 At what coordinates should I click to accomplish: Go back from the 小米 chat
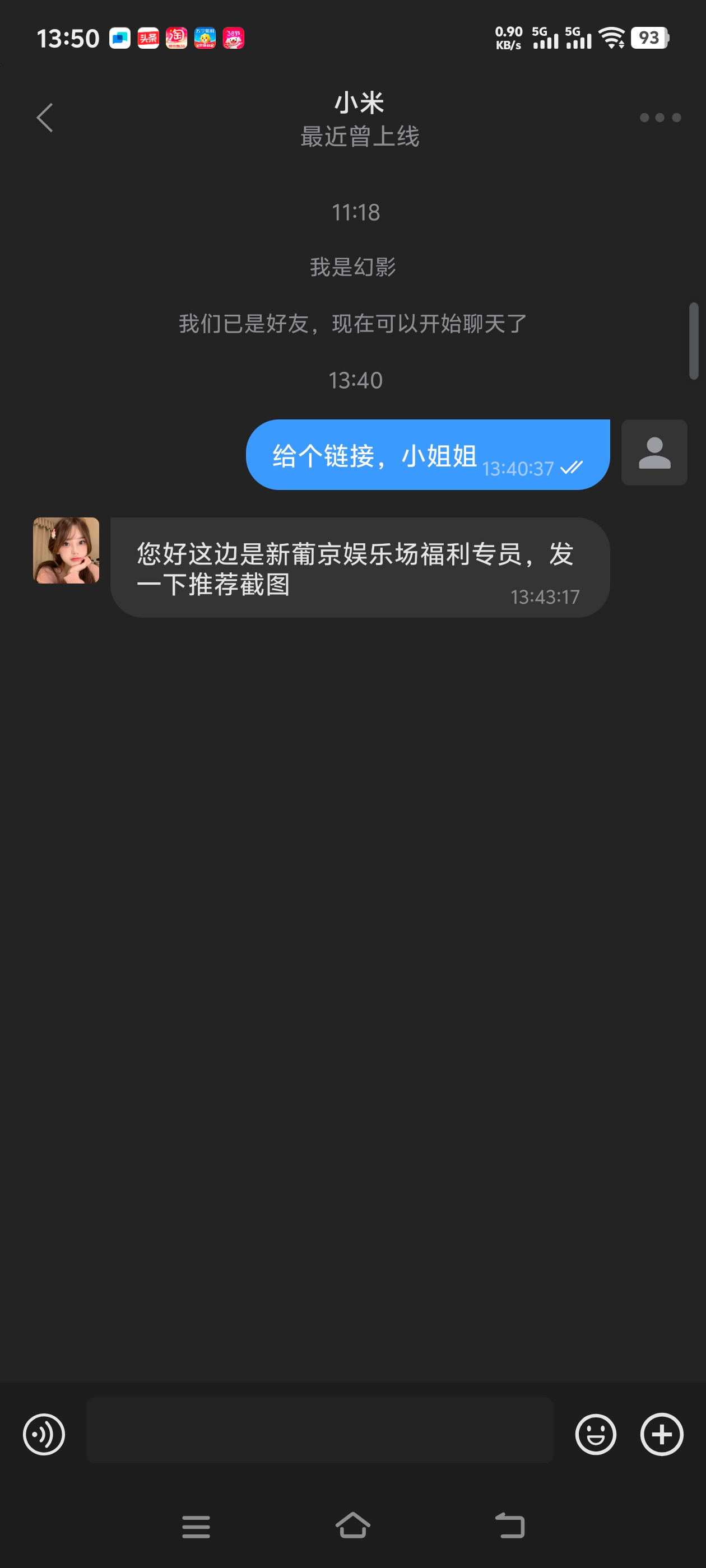pos(44,118)
